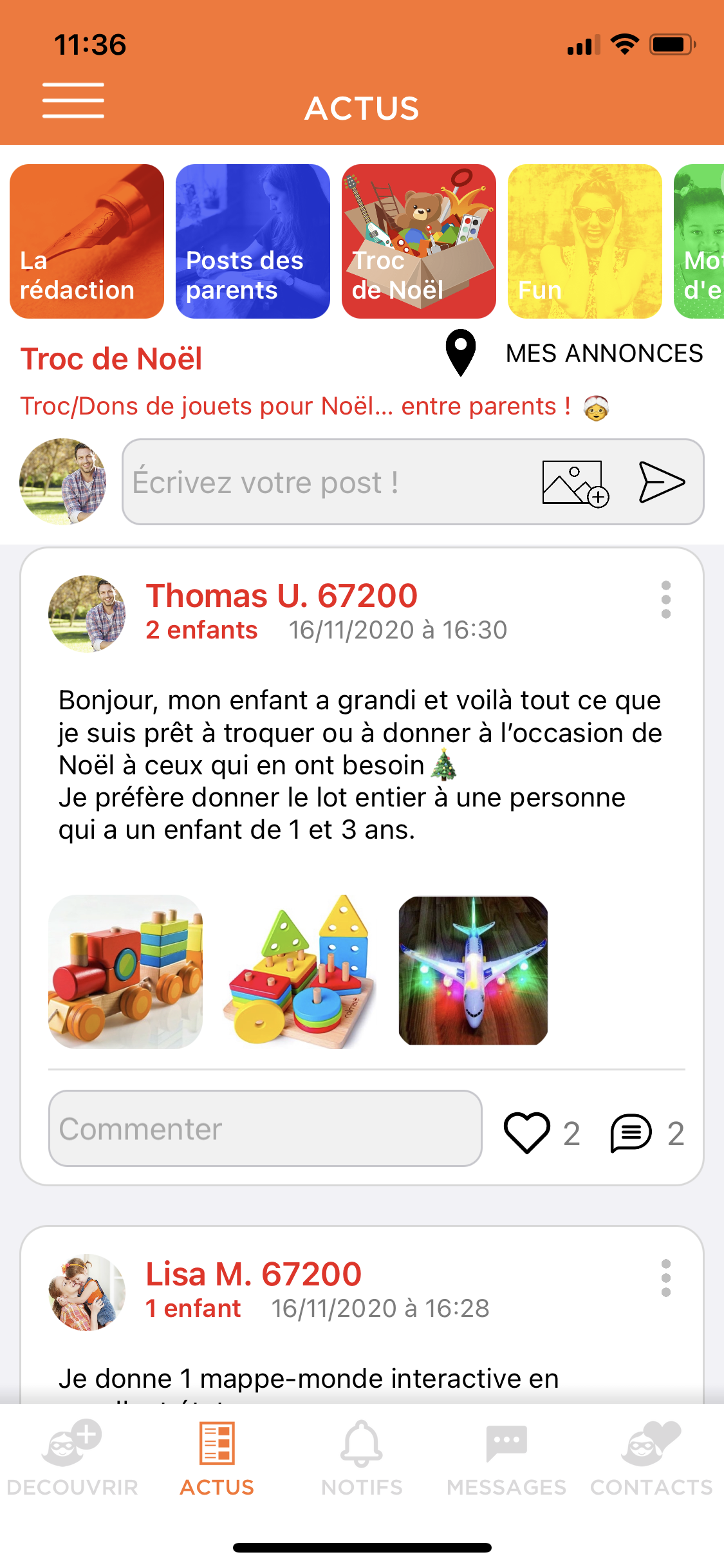Open the hamburger menu

(73, 100)
